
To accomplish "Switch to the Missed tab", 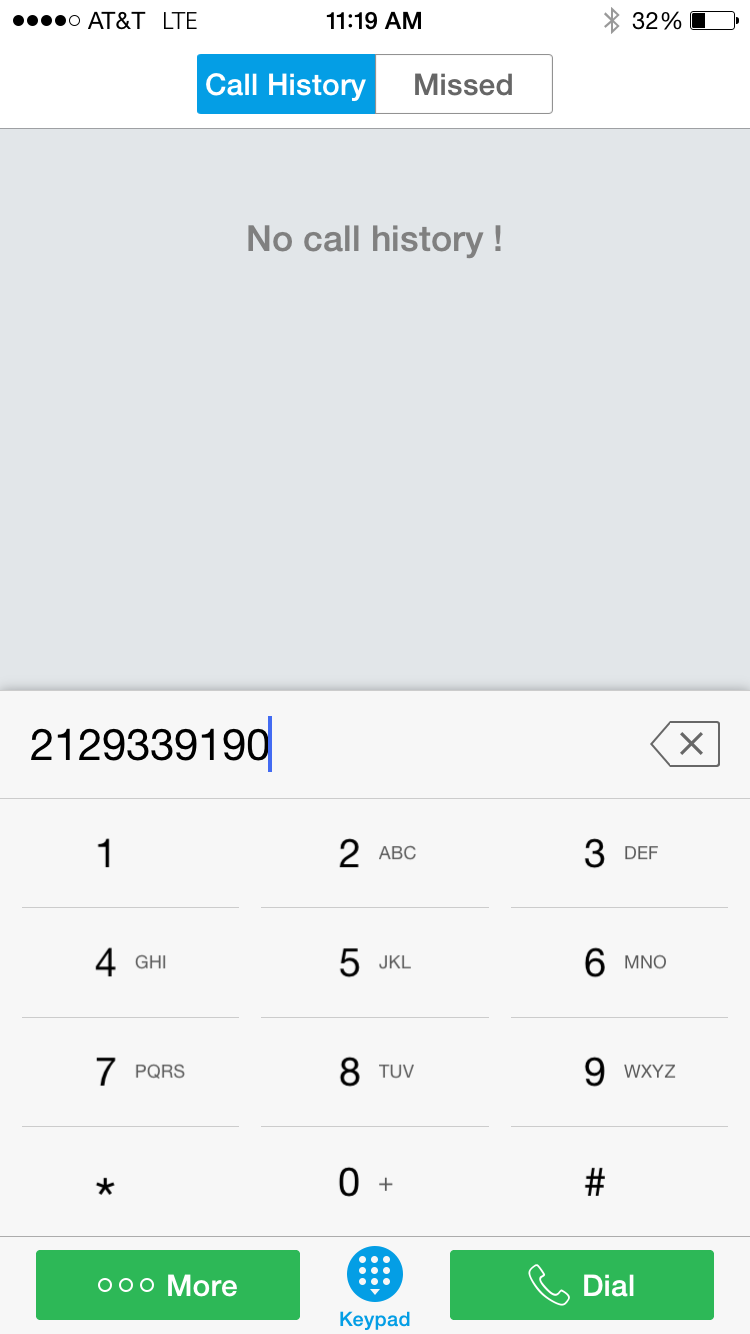I will (x=463, y=85).
